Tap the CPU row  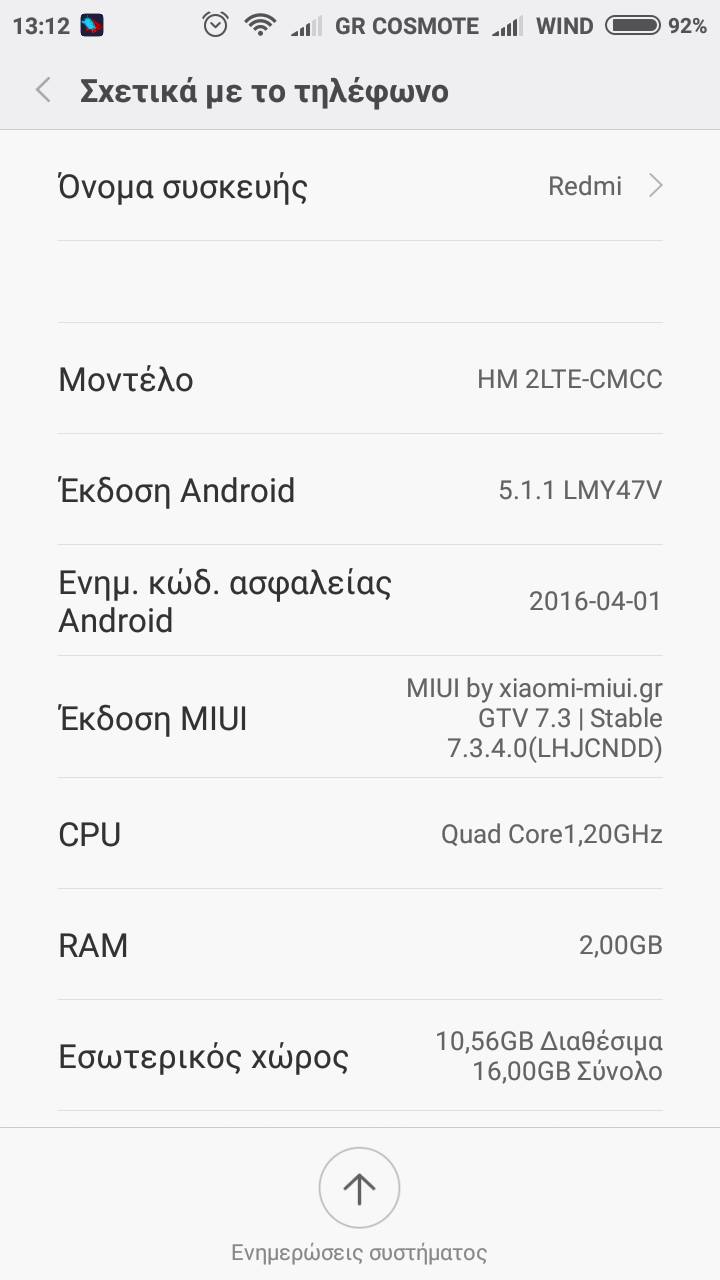point(360,834)
